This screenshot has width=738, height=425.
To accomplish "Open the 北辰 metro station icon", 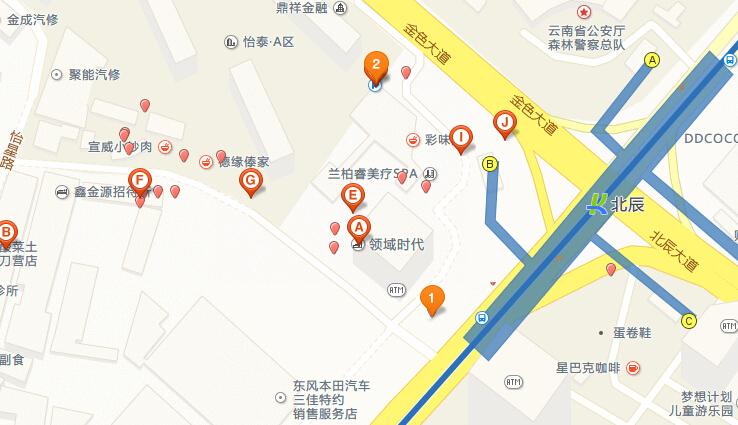I will point(598,204).
